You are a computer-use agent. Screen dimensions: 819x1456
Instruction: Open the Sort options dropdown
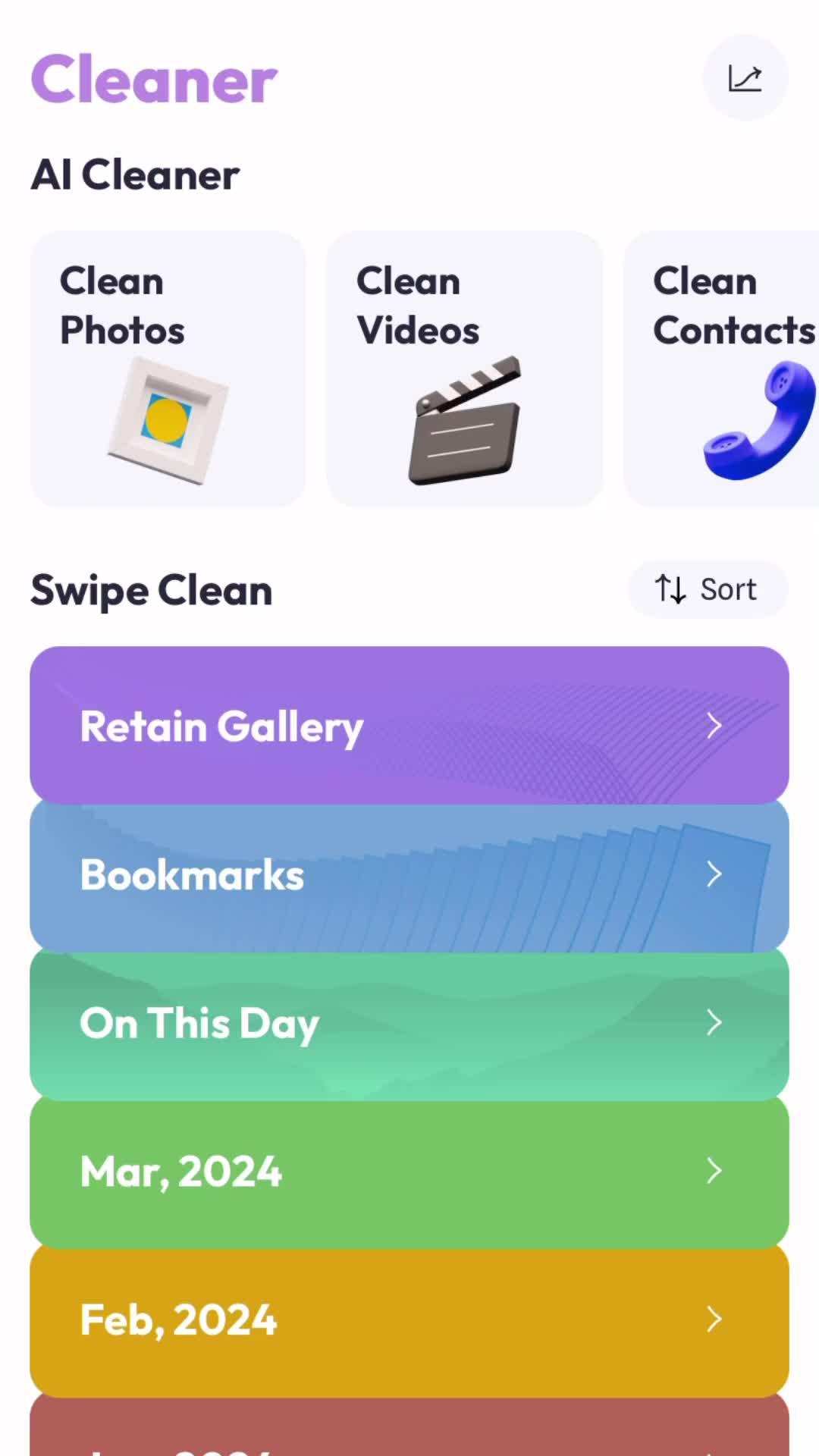(x=707, y=589)
